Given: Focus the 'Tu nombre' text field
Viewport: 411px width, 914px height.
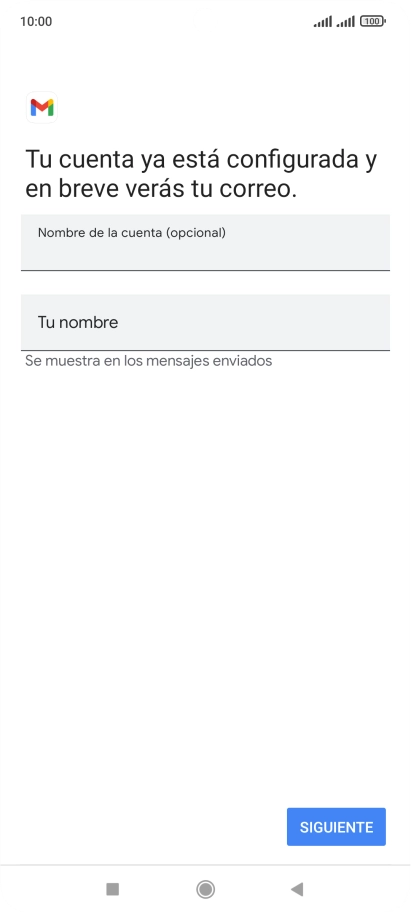Looking at the screenshot, I should (x=205, y=322).
